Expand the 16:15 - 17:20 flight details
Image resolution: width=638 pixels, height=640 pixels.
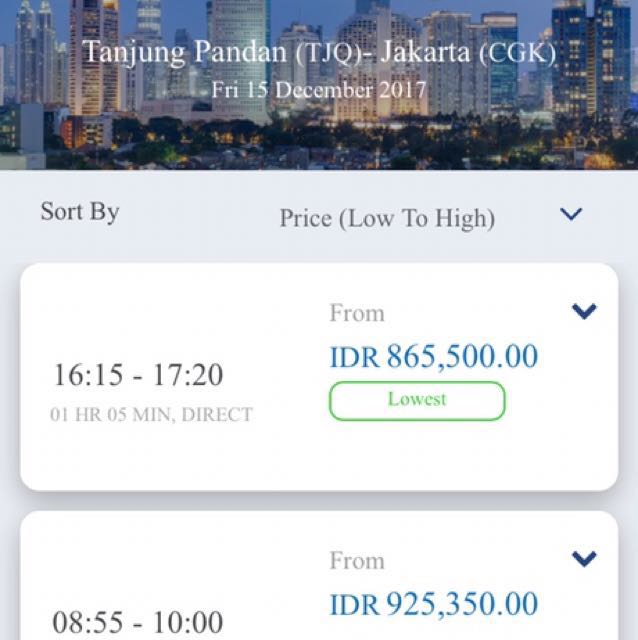coord(584,311)
